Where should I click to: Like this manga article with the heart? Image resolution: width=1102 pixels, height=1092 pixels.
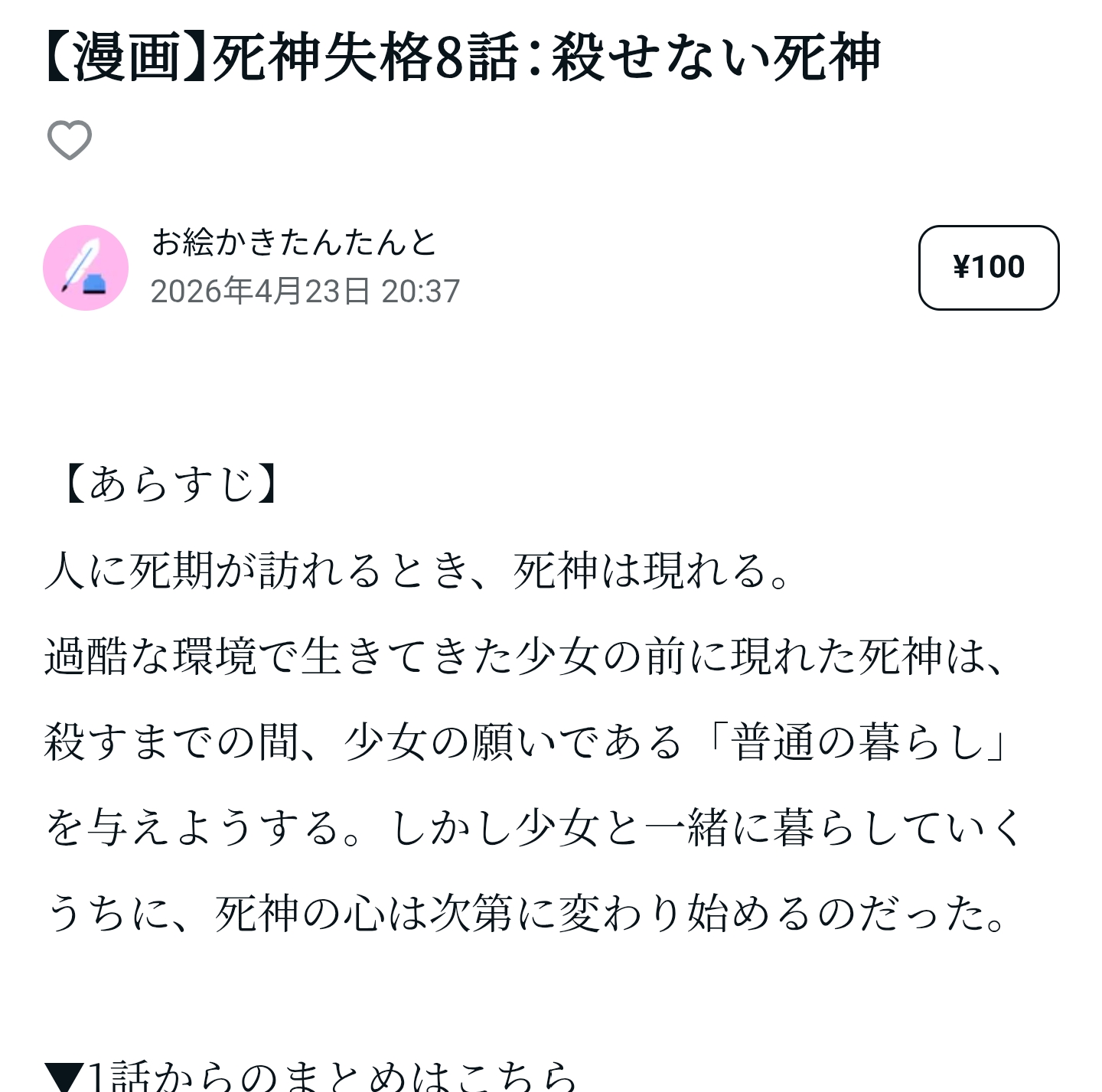70,140
